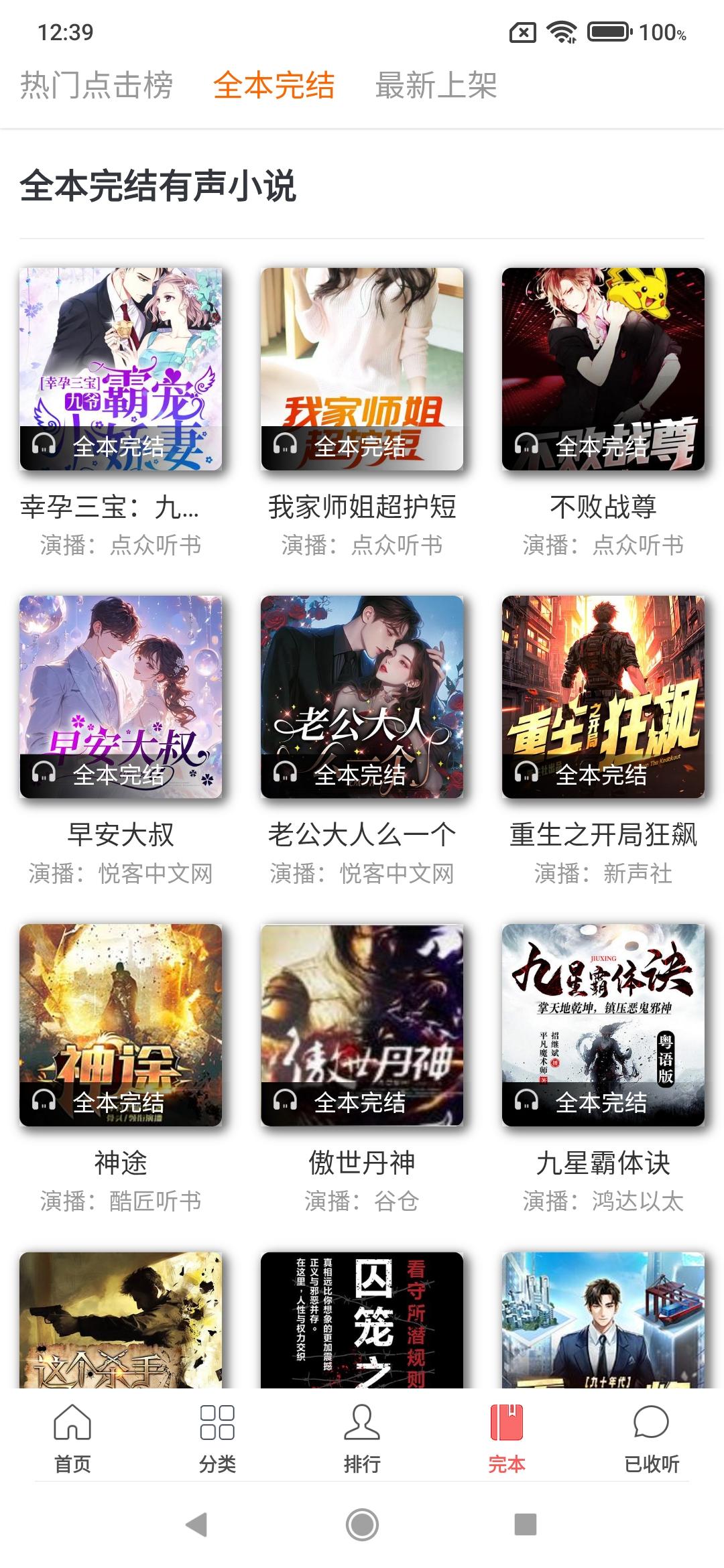Listen to 神途 audiobook

pyautogui.click(x=121, y=1025)
